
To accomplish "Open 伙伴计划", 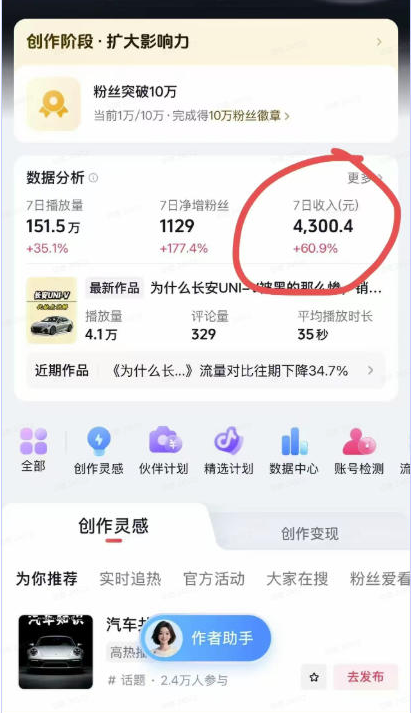I will 164,450.
